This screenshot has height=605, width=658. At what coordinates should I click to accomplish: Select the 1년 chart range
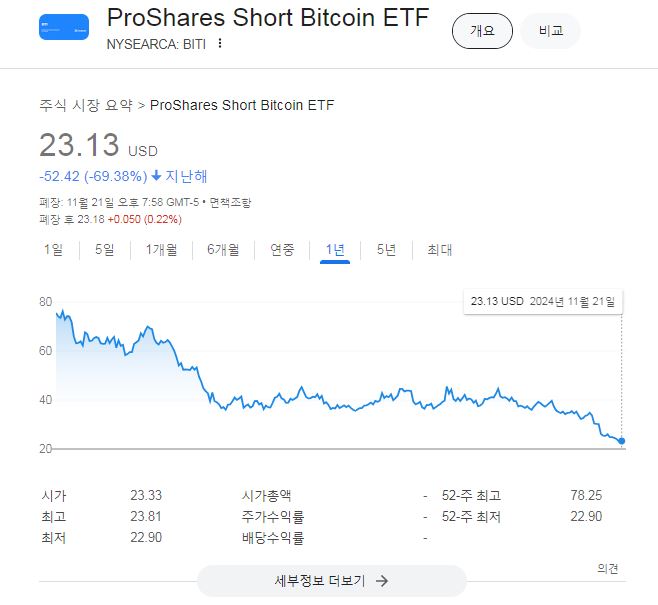(x=335, y=250)
